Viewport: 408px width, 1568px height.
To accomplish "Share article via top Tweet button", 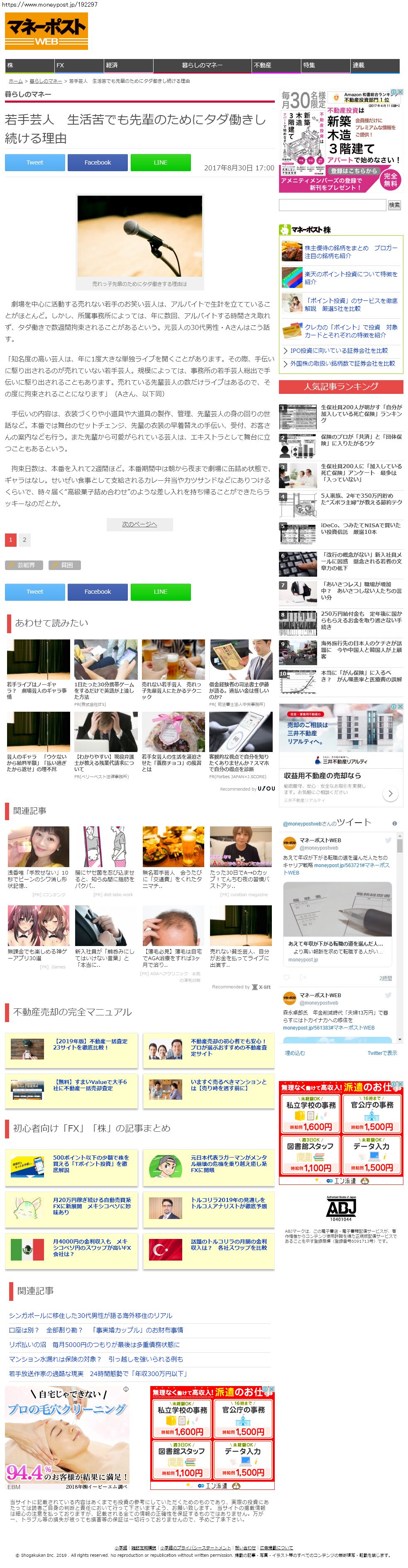I will pyautogui.click(x=35, y=162).
